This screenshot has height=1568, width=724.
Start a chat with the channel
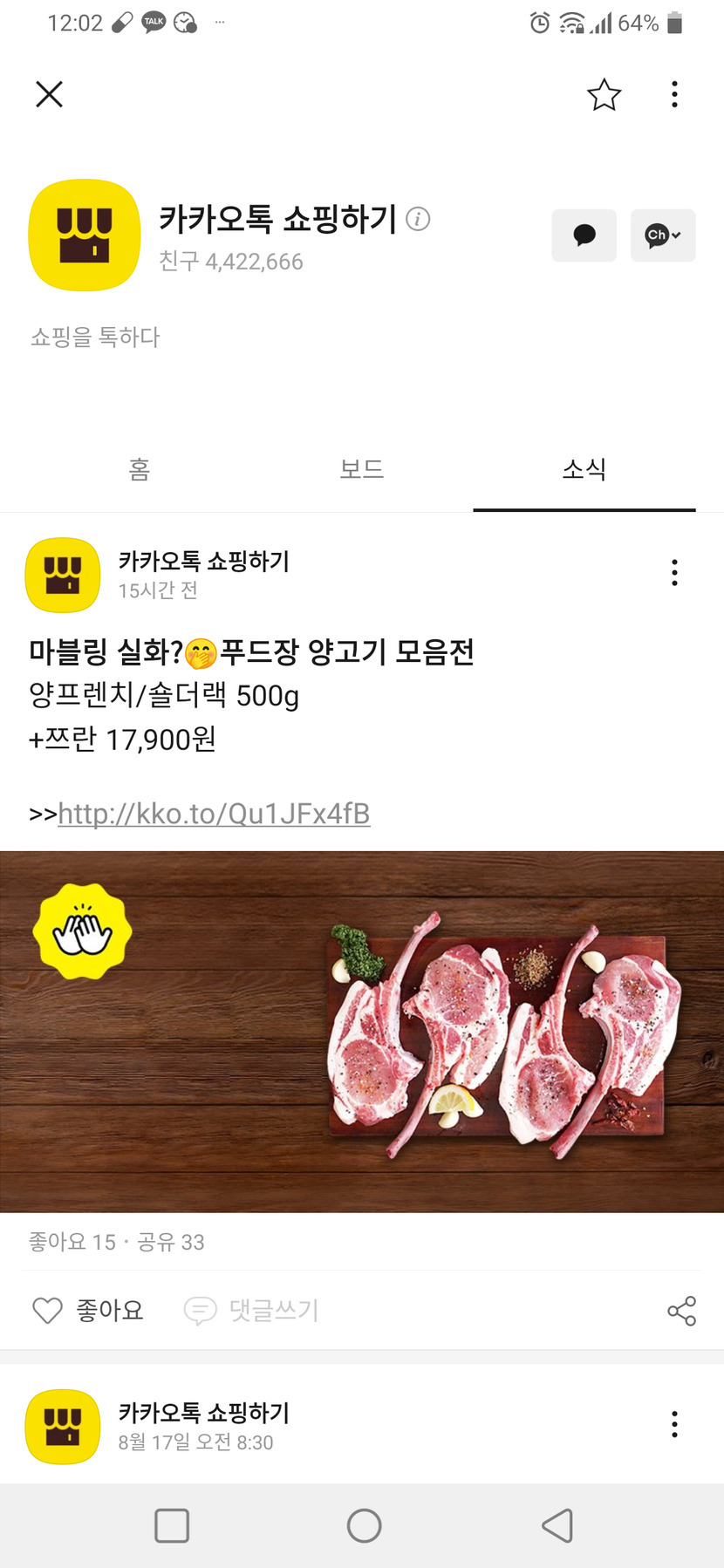click(x=584, y=235)
